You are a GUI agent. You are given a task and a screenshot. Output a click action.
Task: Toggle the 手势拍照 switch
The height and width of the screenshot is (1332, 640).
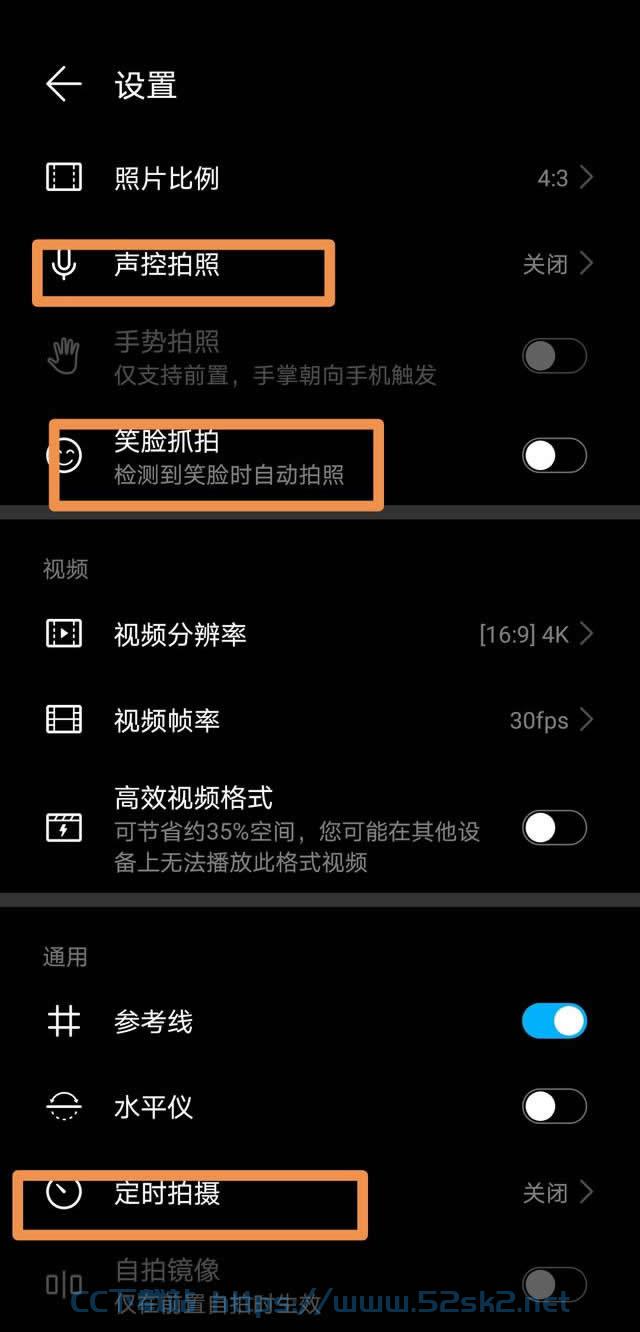click(x=554, y=356)
